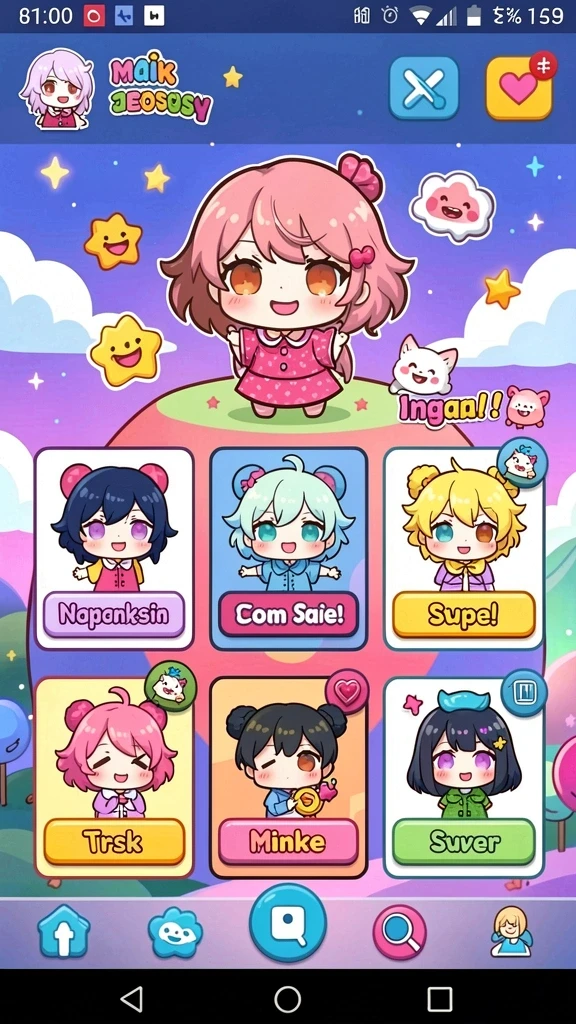Tap the system back button
Viewport: 576px width, 1024px height.
point(133,999)
